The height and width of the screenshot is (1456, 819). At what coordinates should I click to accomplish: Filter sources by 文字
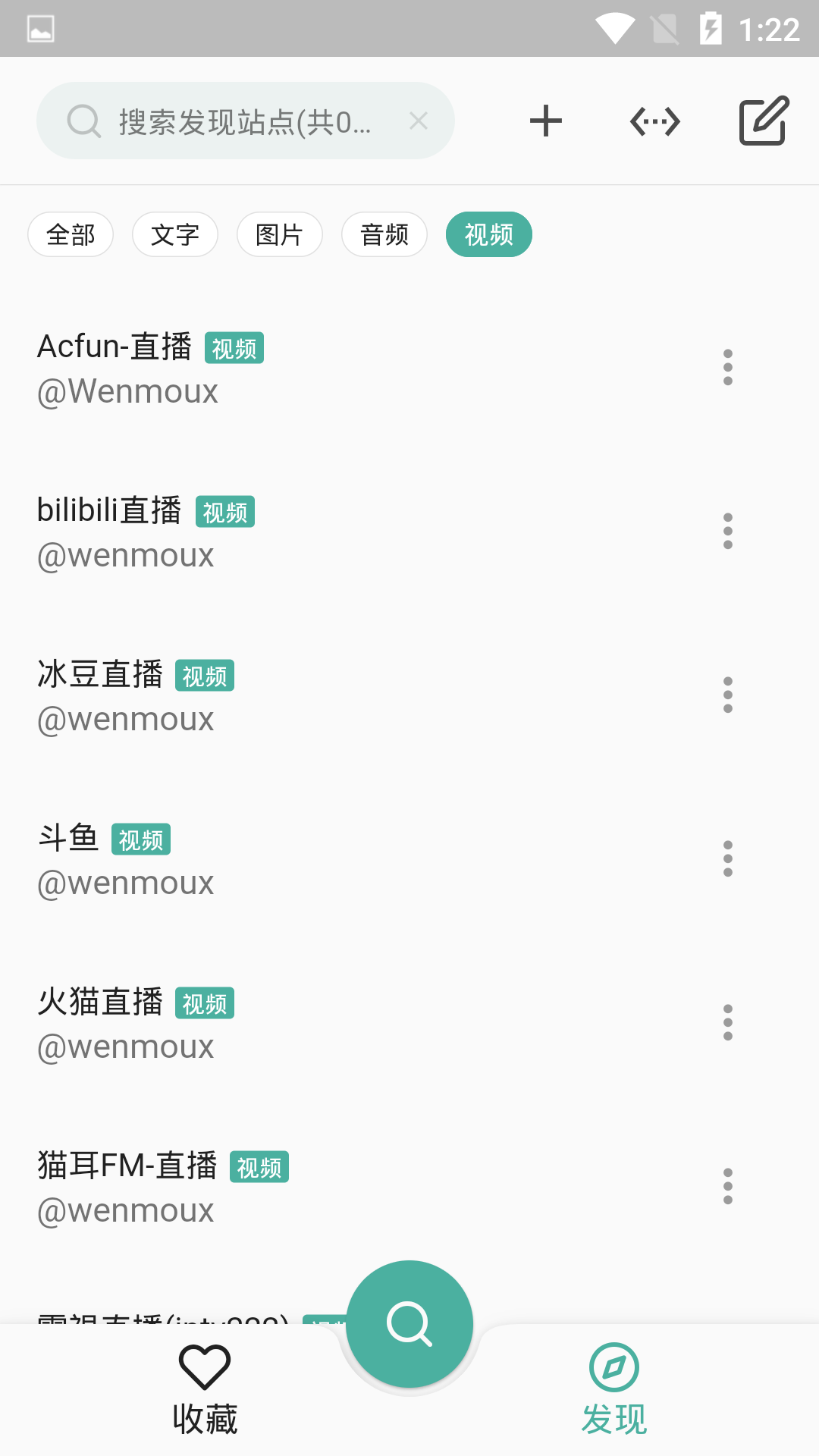(x=175, y=234)
